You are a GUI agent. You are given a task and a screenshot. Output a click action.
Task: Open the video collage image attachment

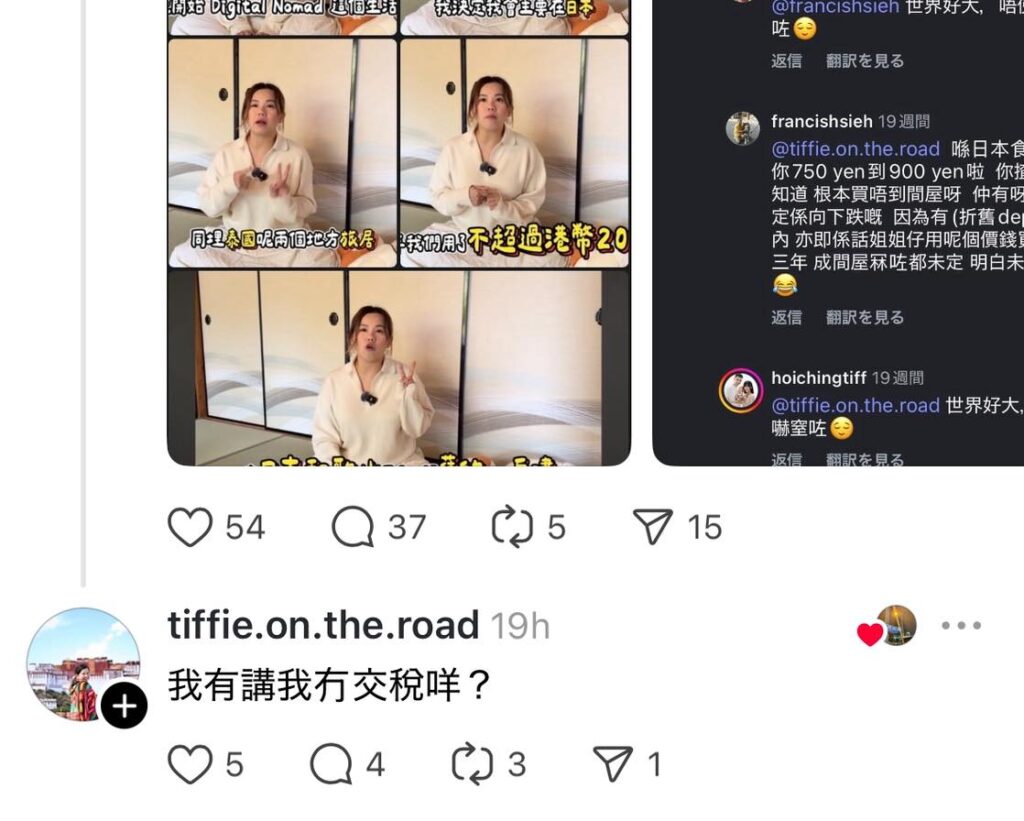click(398, 250)
